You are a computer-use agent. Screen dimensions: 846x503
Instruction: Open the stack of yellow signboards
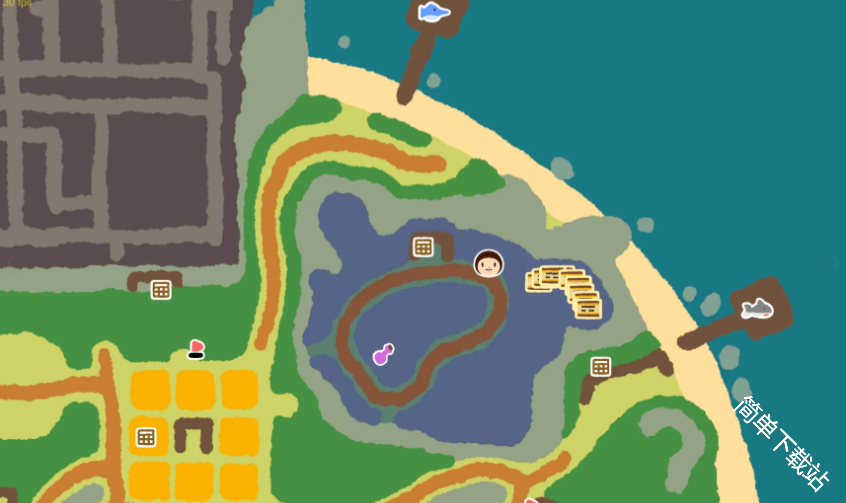point(566,289)
